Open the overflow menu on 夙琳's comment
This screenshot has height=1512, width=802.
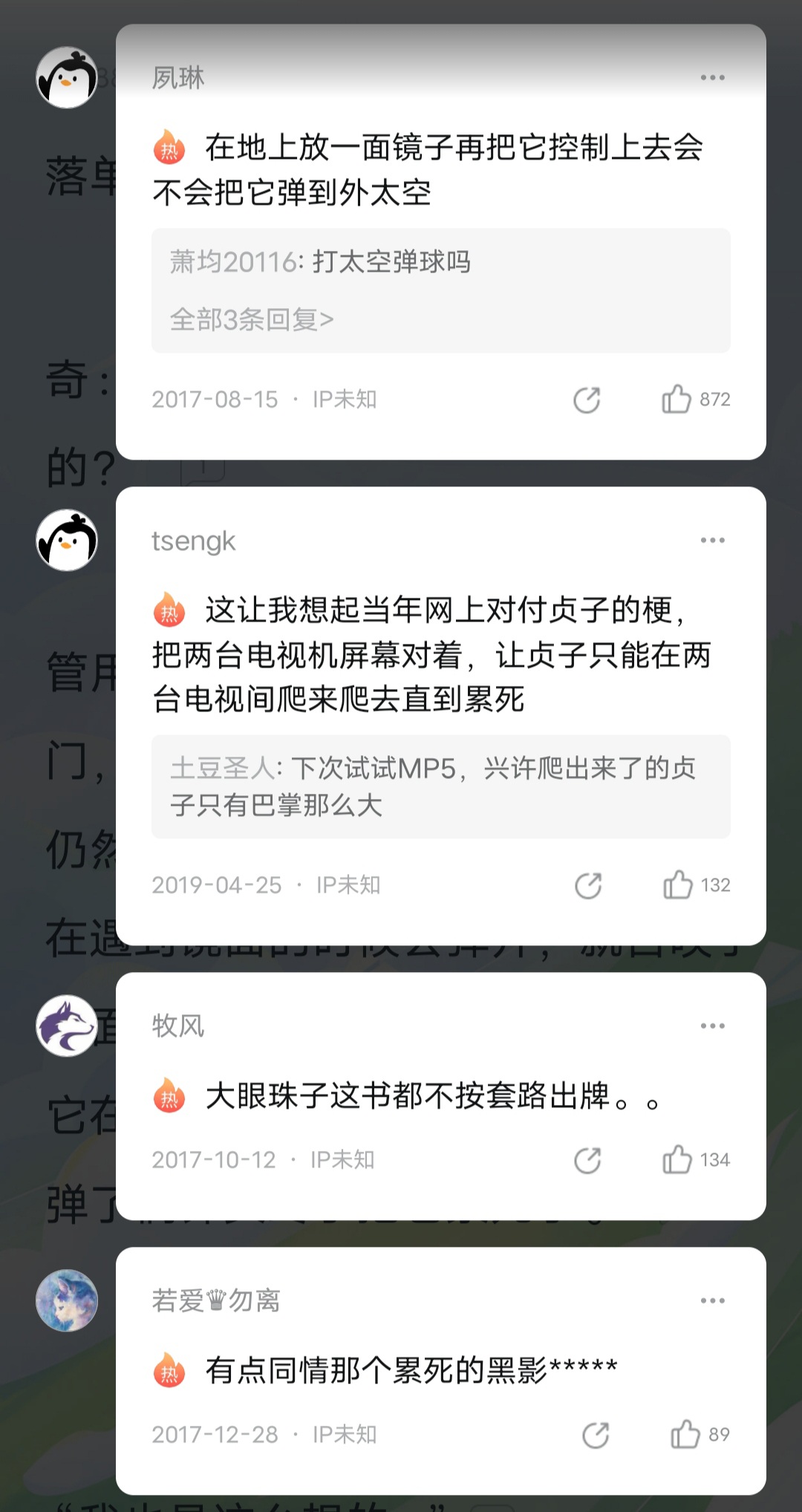[x=712, y=77]
